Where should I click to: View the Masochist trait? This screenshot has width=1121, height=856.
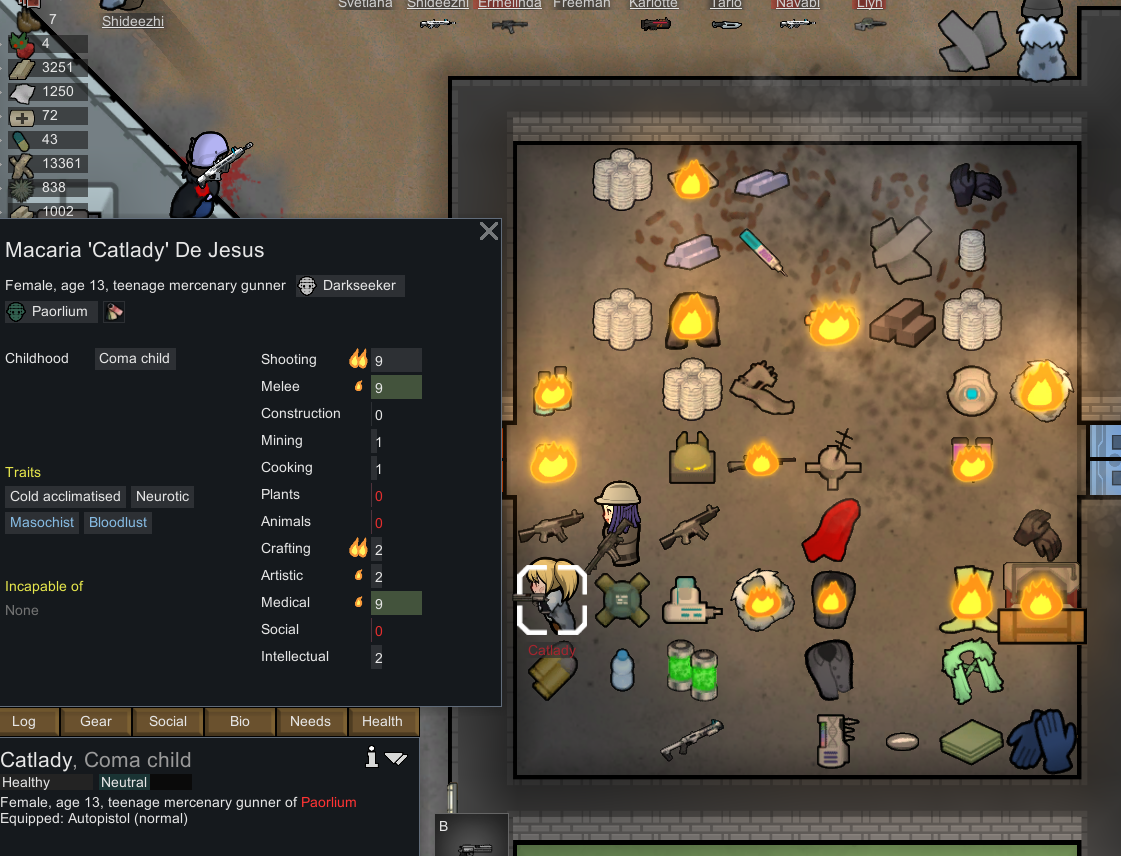(x=42, y=523)
